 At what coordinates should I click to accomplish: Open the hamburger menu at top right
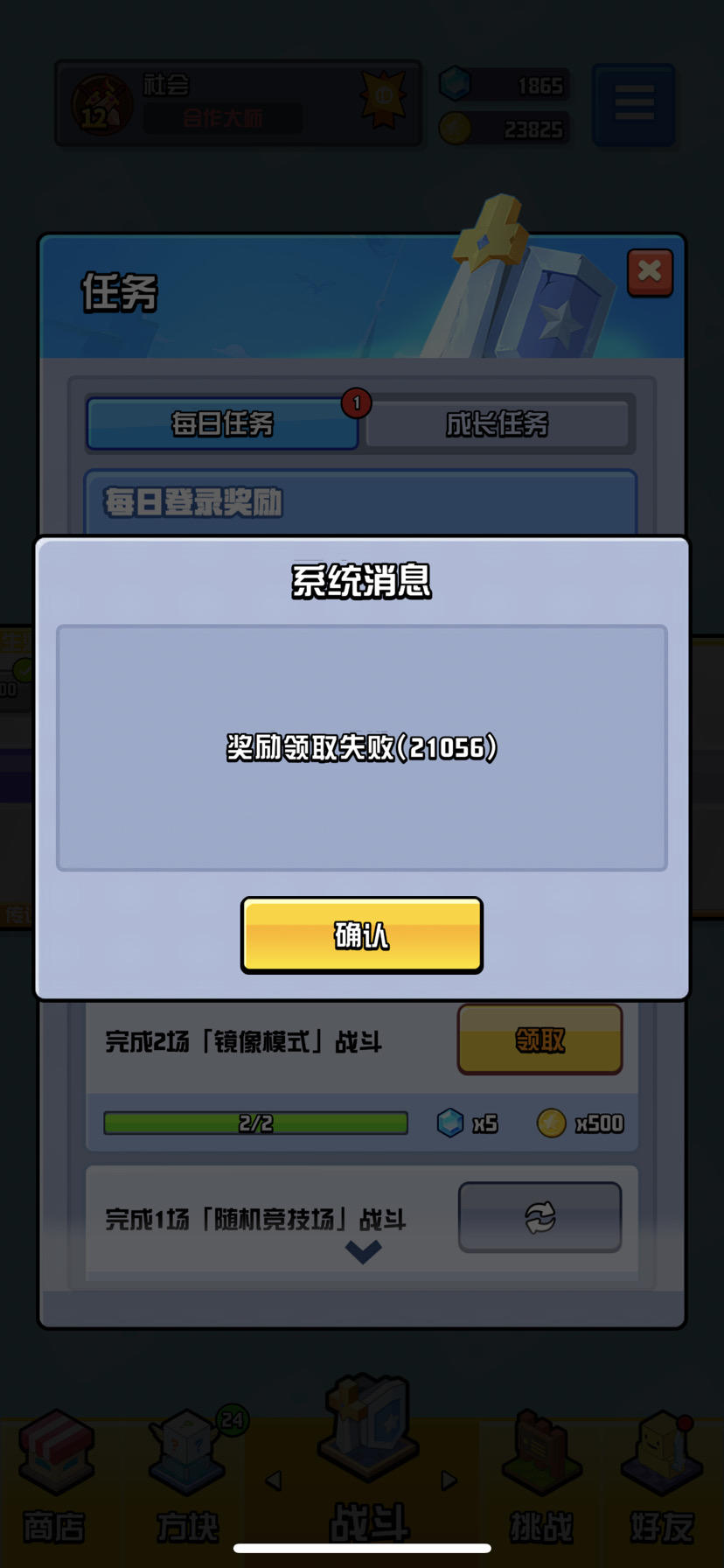point(633,103)
